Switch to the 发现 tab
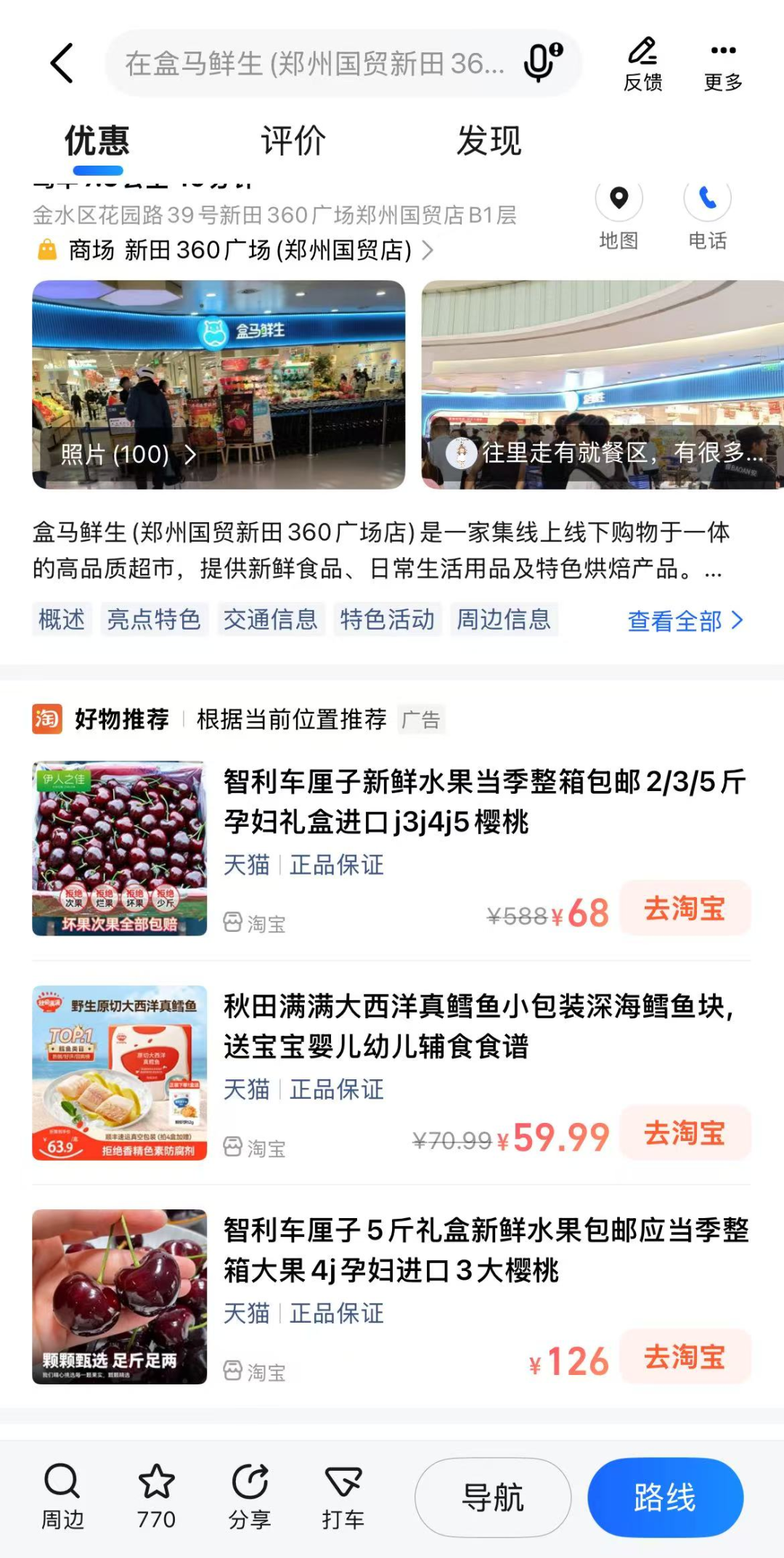Viewport: 784px width, 1558px height. (x=489, y=141)
